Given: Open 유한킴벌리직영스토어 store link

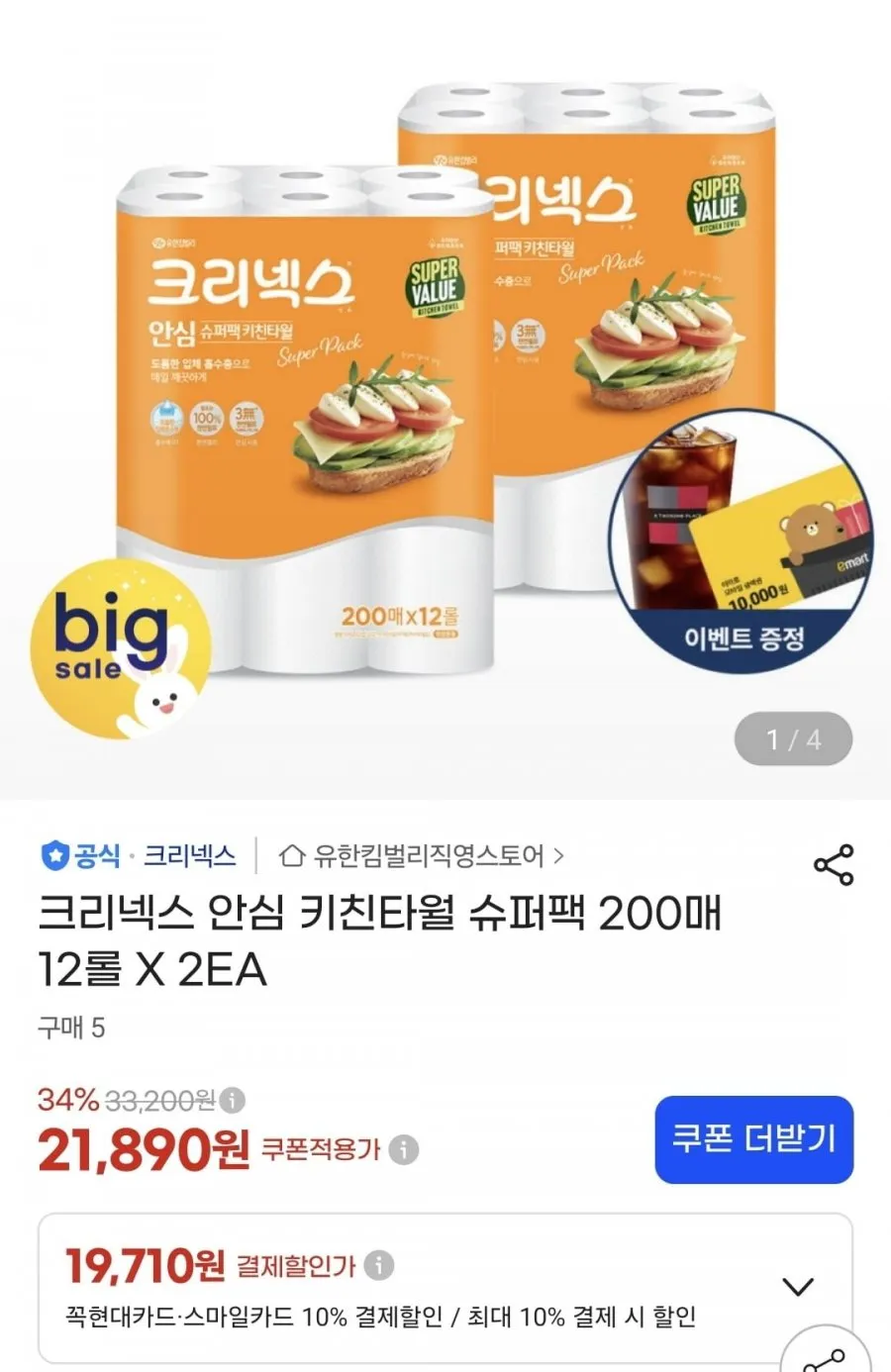Looking at the screenshot, I should [x=422, y=855].
